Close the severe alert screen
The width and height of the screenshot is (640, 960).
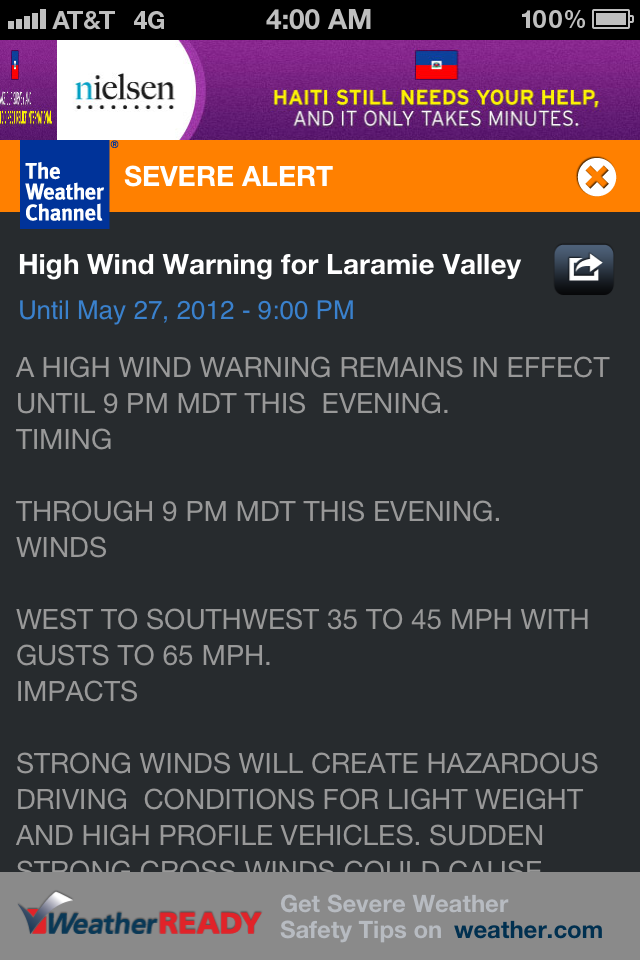pyautogui.click(x=596, y=177)
